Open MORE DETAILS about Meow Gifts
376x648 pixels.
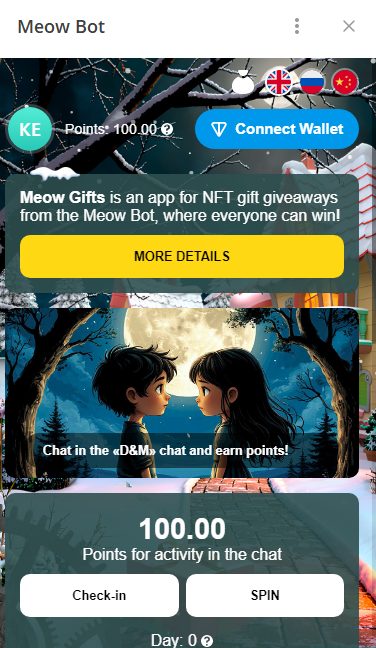[x=182, y=256]
